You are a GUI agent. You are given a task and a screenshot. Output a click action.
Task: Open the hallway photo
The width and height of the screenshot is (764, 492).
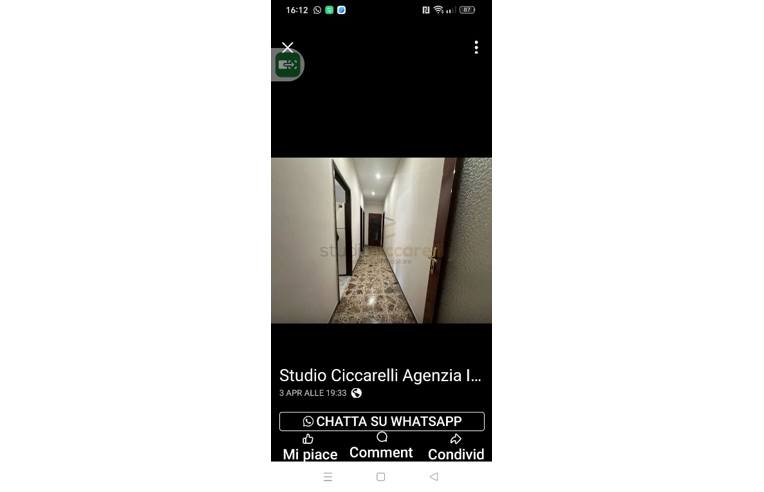coord(381,240)
